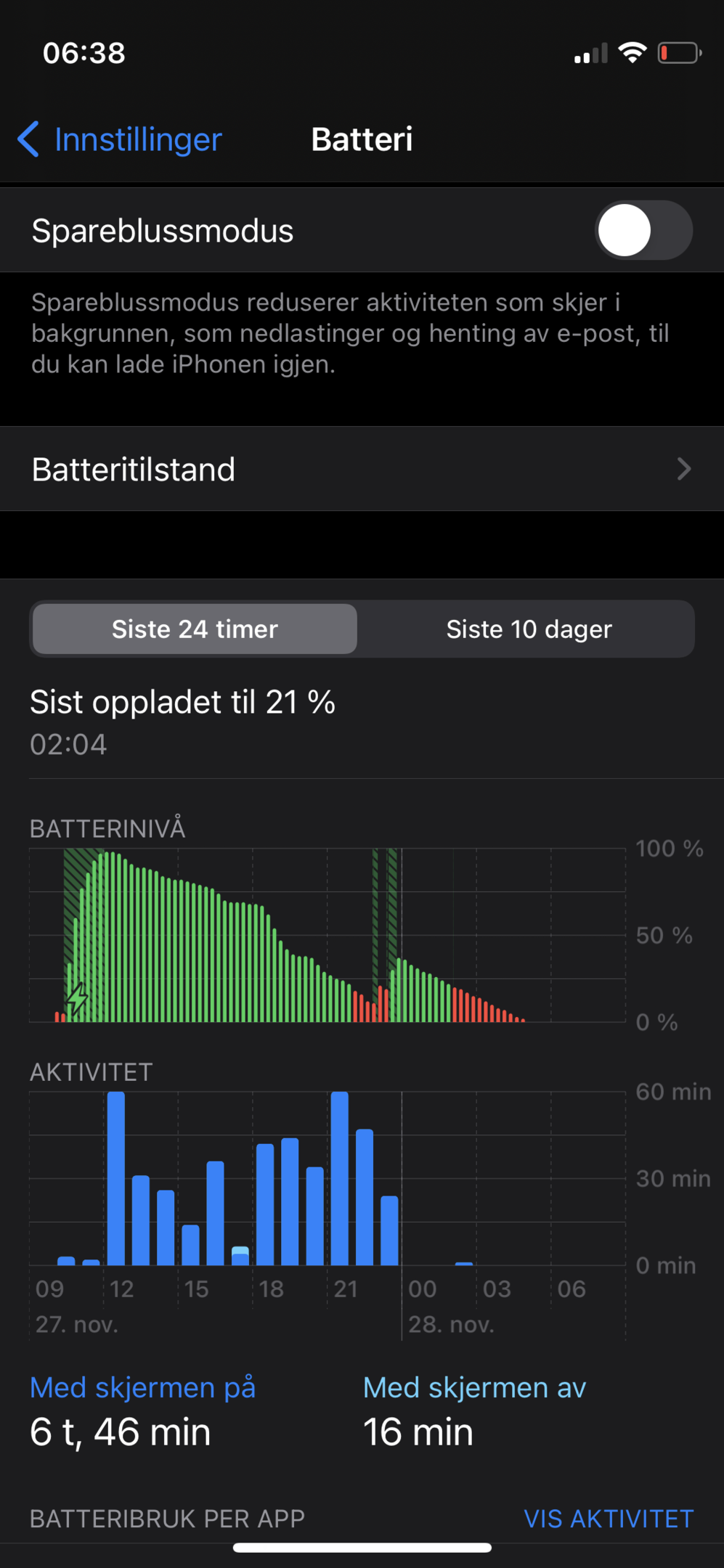Select the Siste 24 timer segment
This screenshot has width=724, height=1568.
point(195,629)
